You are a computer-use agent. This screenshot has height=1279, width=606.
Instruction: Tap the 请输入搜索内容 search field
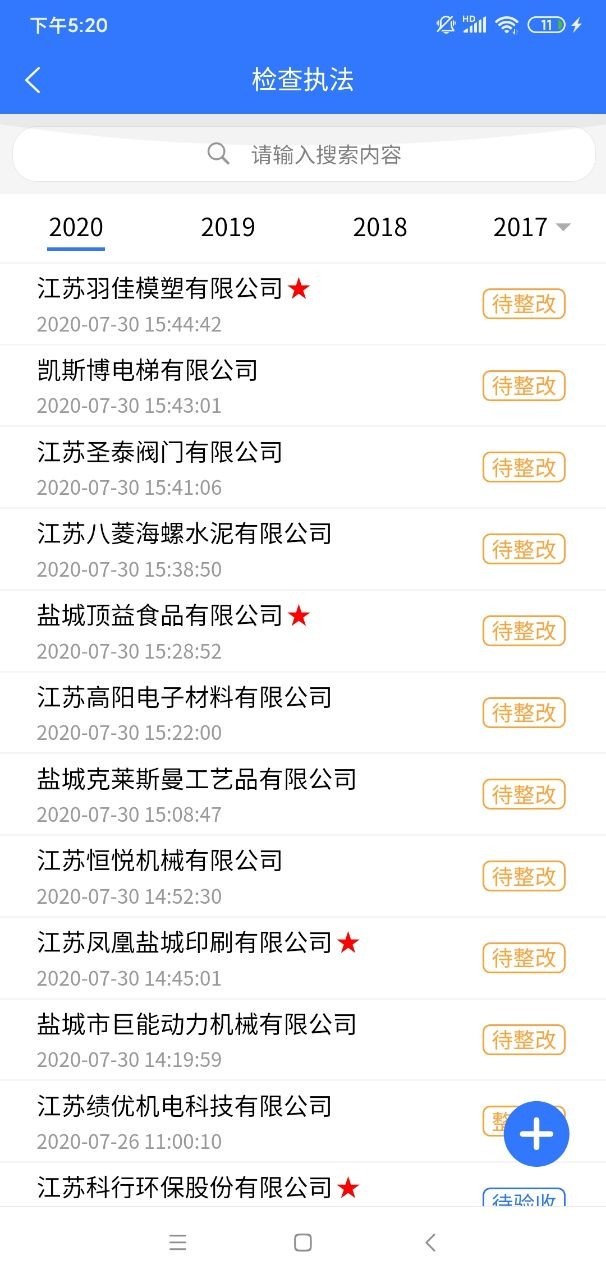pyautogui.click(x=303, y=155)
